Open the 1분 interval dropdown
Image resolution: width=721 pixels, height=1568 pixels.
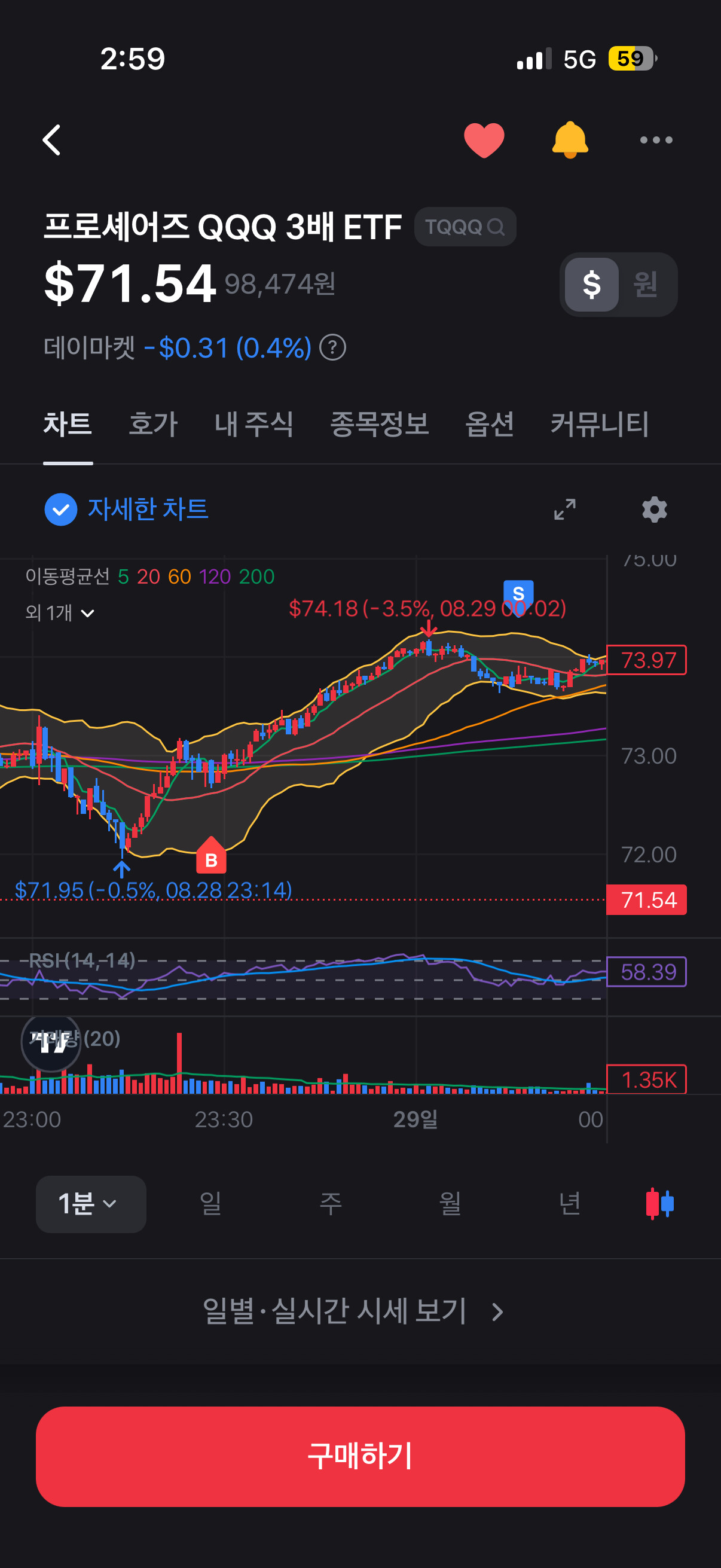click(91, 1204)
